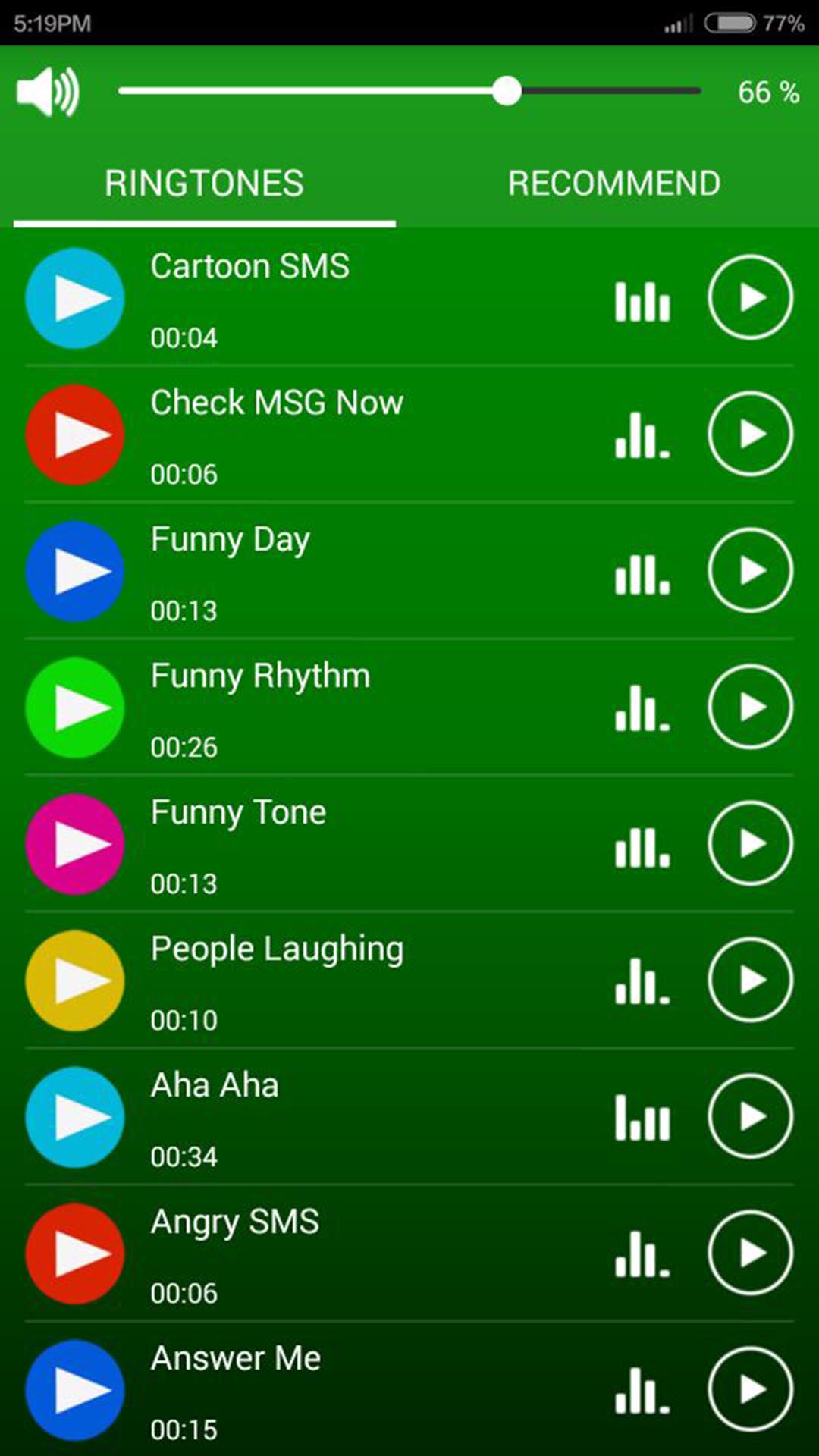The image size is (819, 1456).
Task: Tap the outlined play circle for People Laughing
Action: point(750,980)
